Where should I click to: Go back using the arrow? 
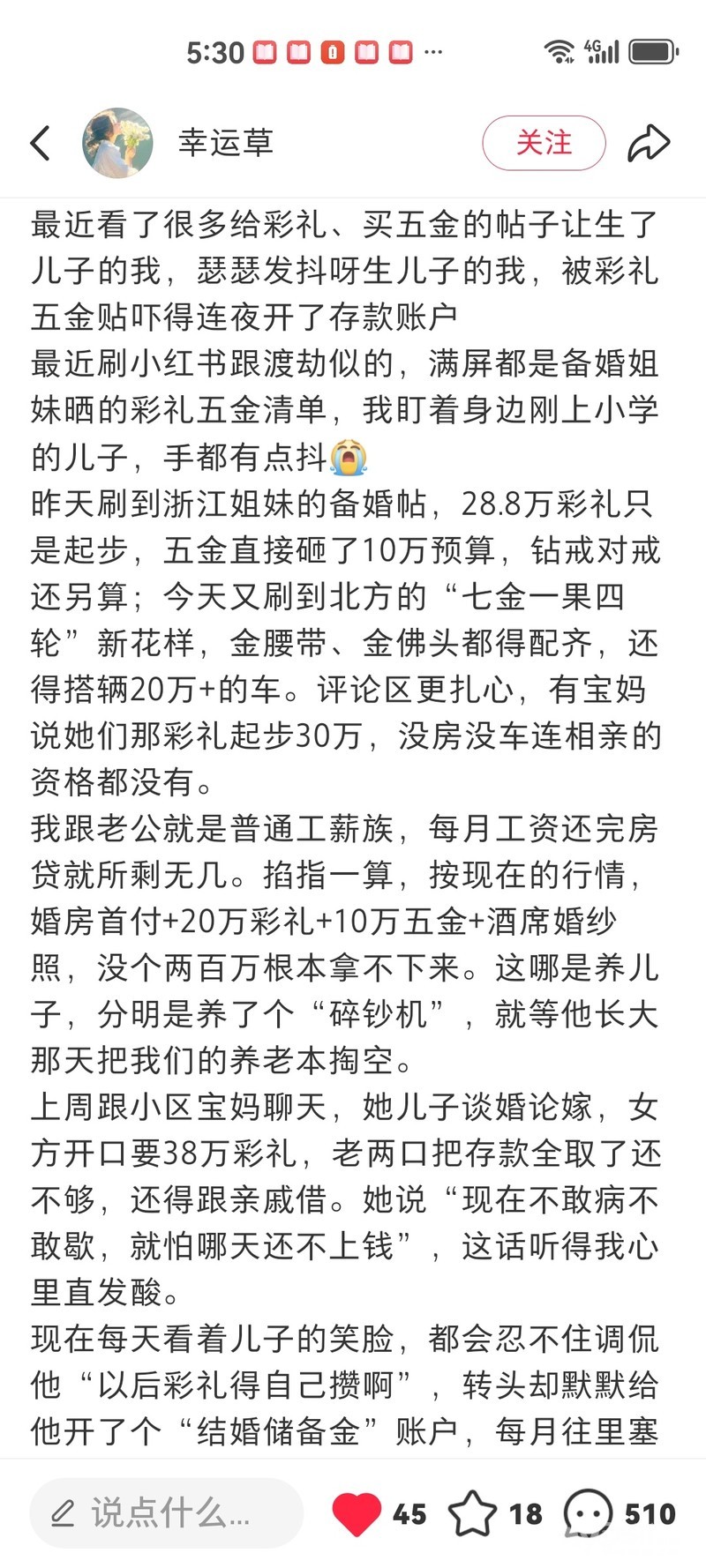(x=41, y=143)
